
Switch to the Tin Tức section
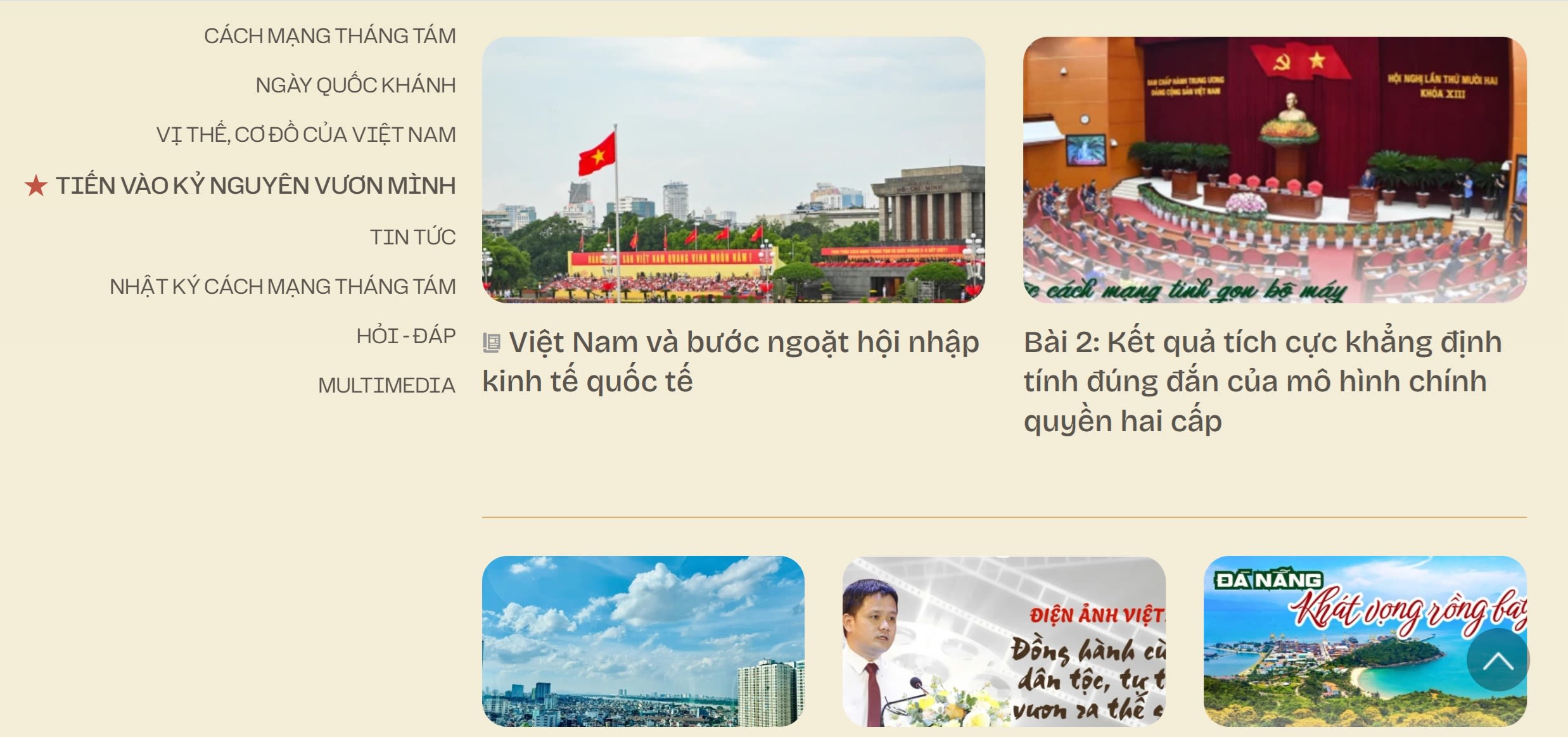pos(412,237)
